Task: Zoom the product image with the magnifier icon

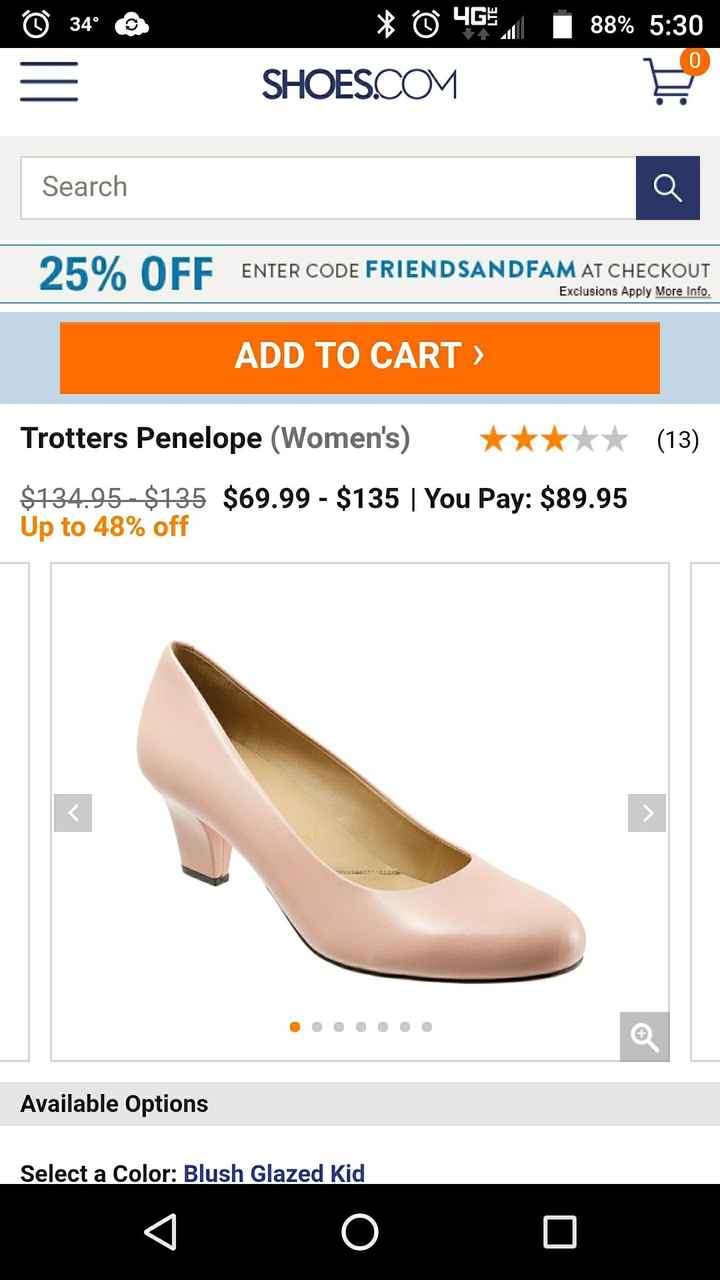Action: click(x=644, y=1038)
